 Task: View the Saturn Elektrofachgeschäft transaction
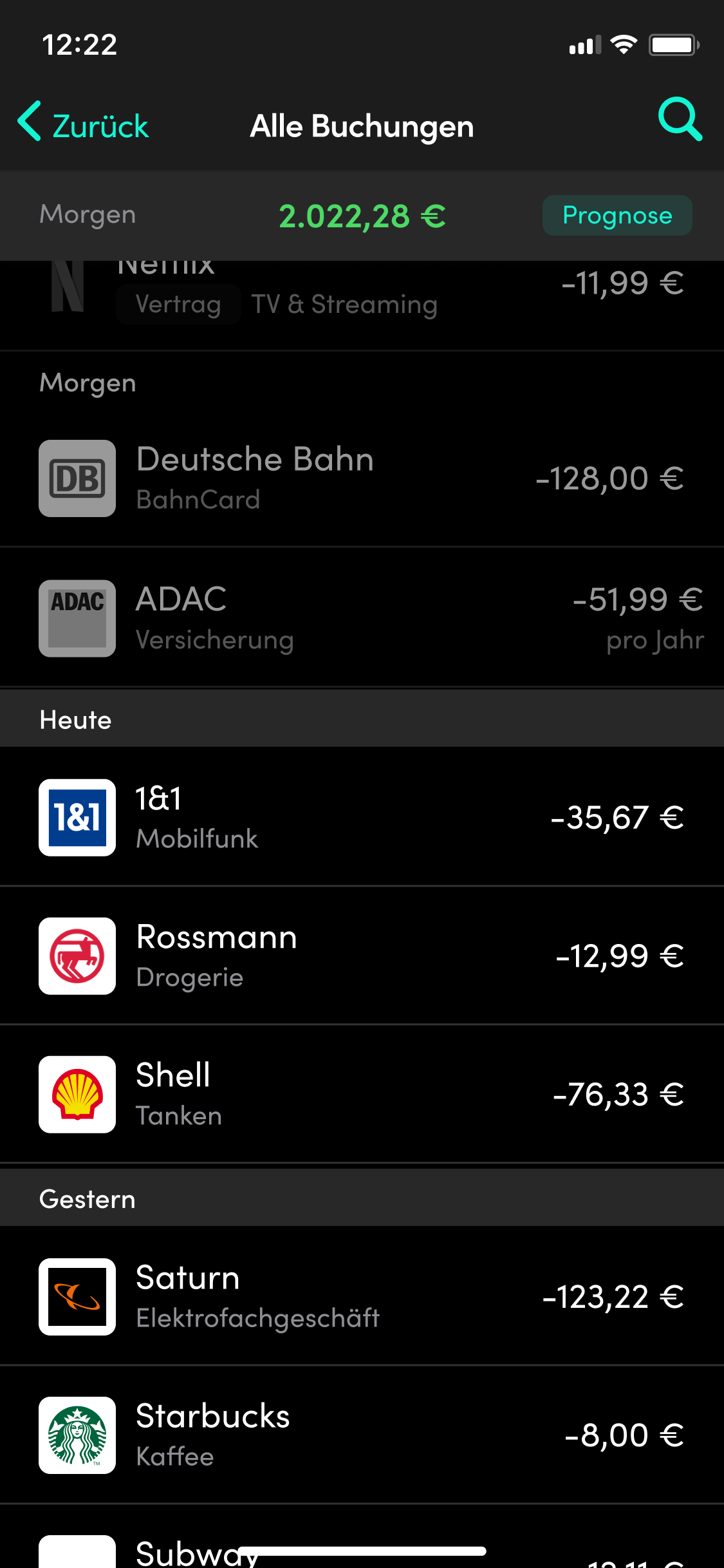362,1296
